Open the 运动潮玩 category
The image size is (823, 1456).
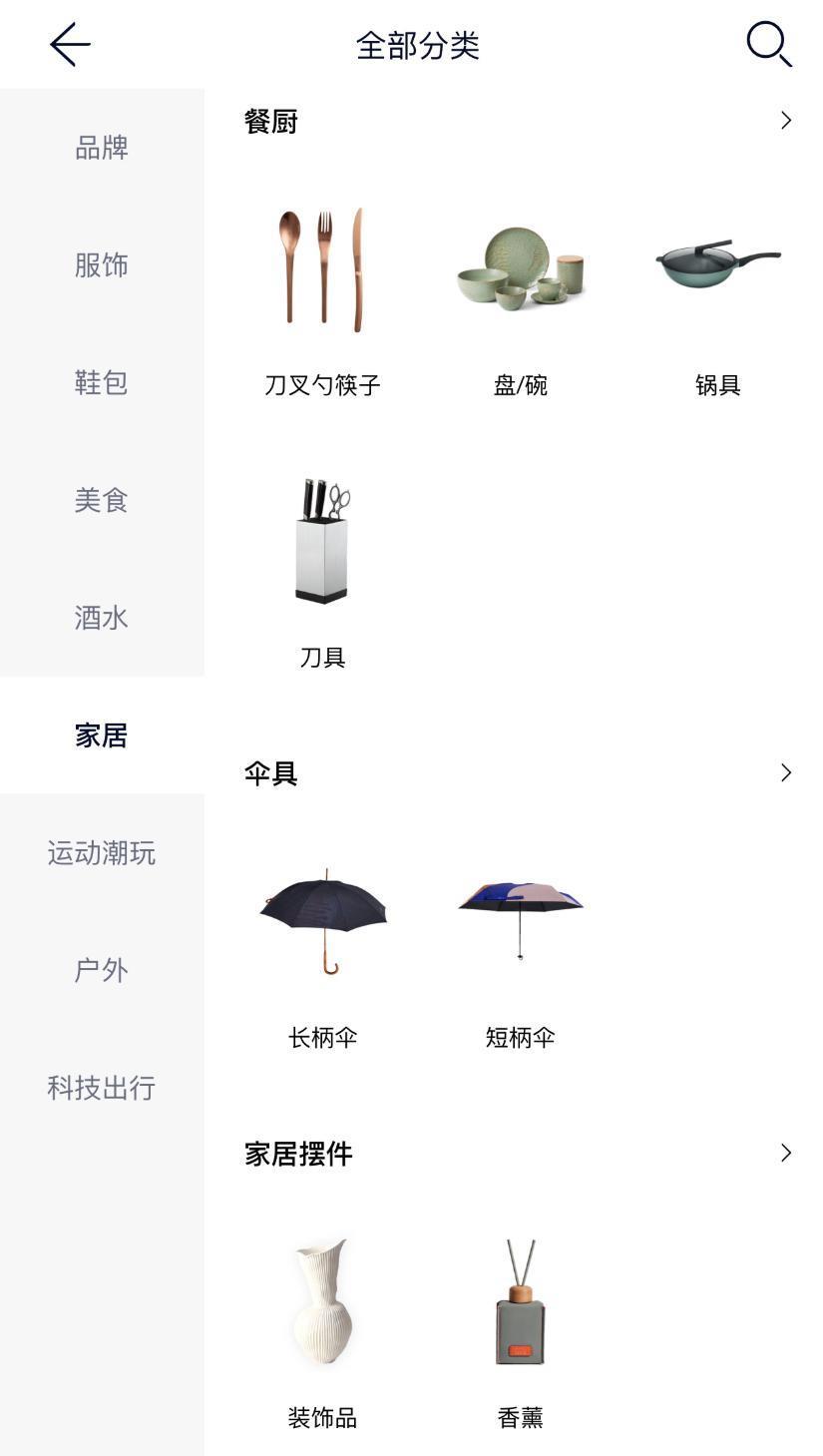pos(100,853)
